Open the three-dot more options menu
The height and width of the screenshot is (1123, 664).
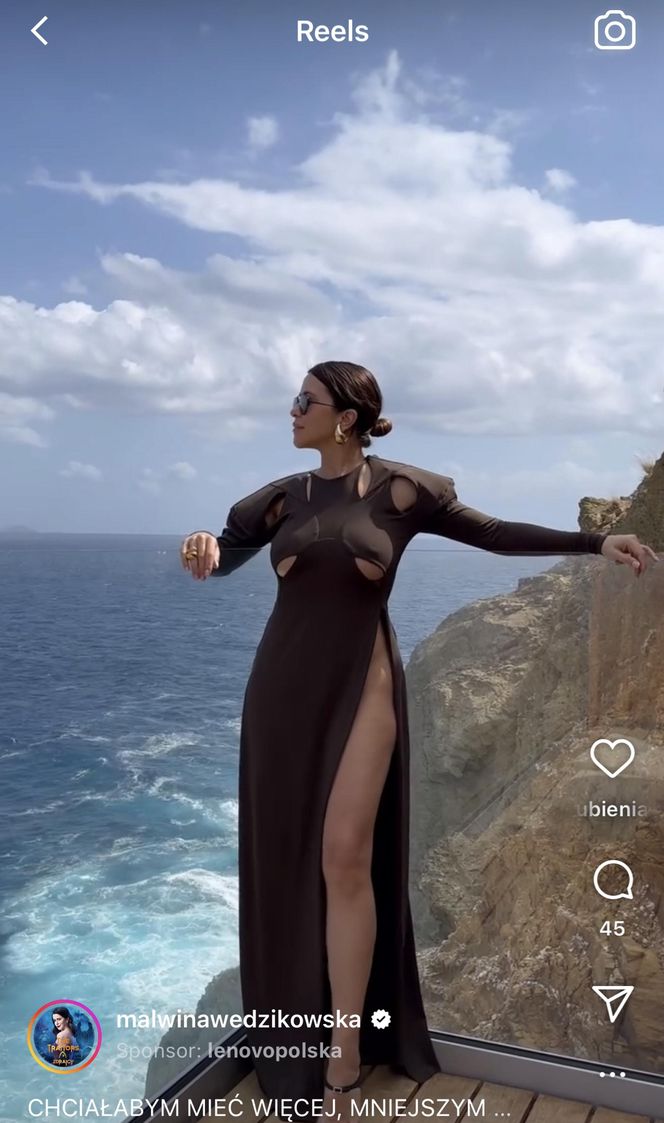click(x=612, y=1075)
